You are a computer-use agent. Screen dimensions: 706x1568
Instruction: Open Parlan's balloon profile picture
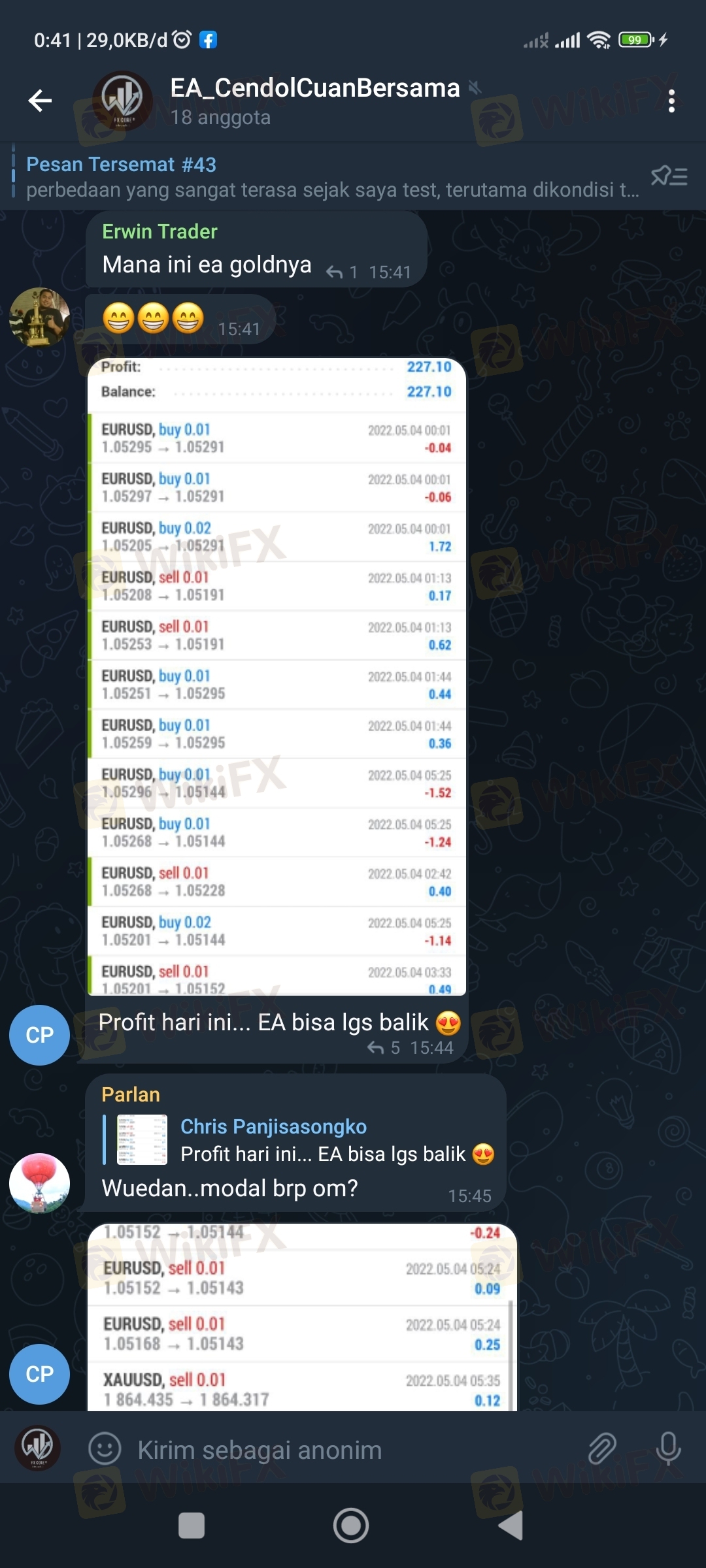(x=39, y=1183)
